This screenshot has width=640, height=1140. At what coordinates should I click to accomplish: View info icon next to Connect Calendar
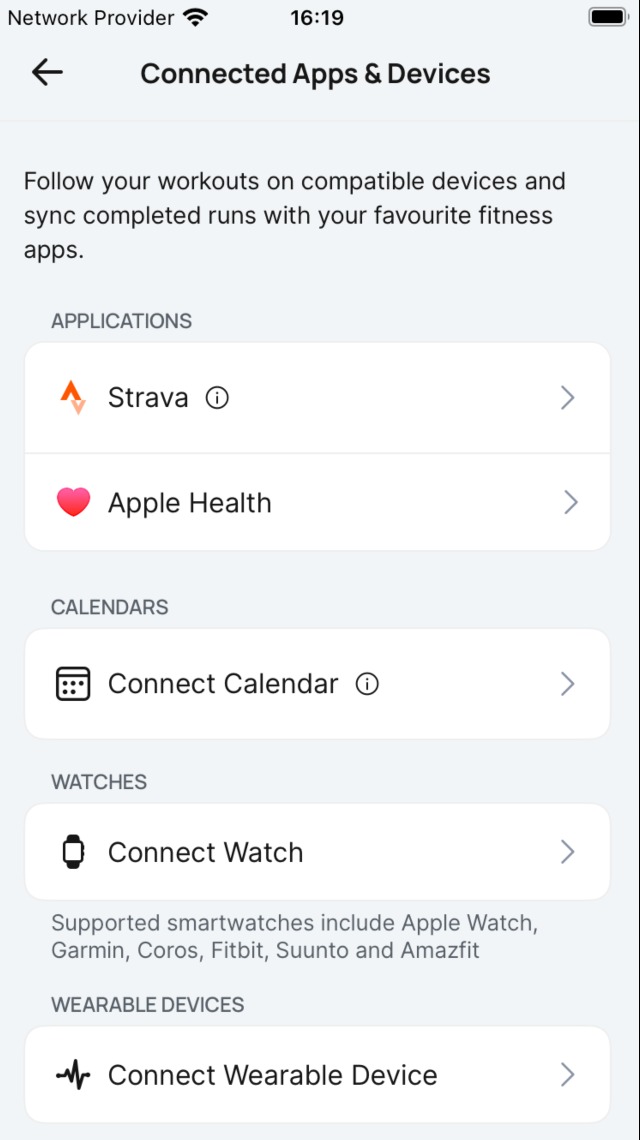point(367,684)
